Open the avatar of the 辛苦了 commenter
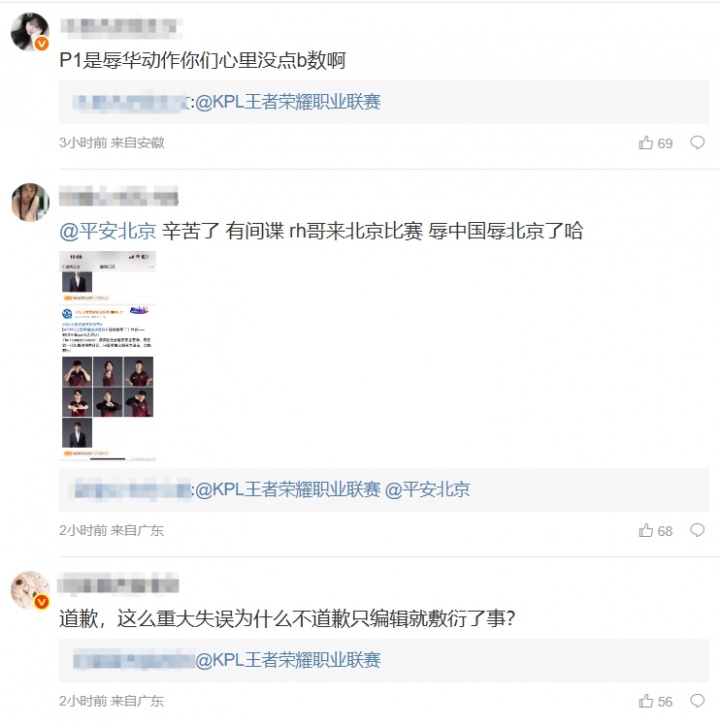This screenshot has height=724, width=720. (30, 202)
